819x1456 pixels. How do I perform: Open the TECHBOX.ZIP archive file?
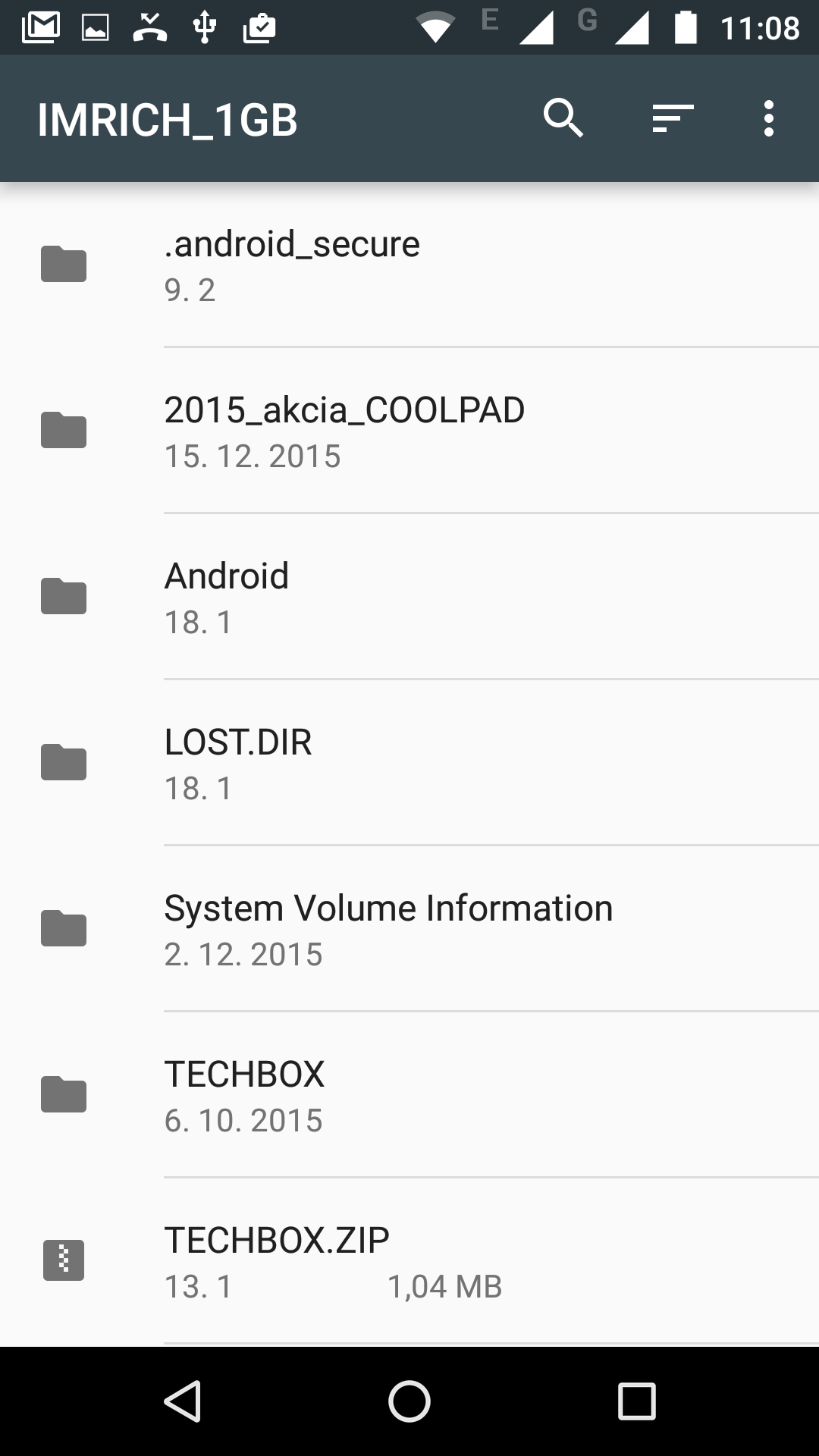(409, 1261)
